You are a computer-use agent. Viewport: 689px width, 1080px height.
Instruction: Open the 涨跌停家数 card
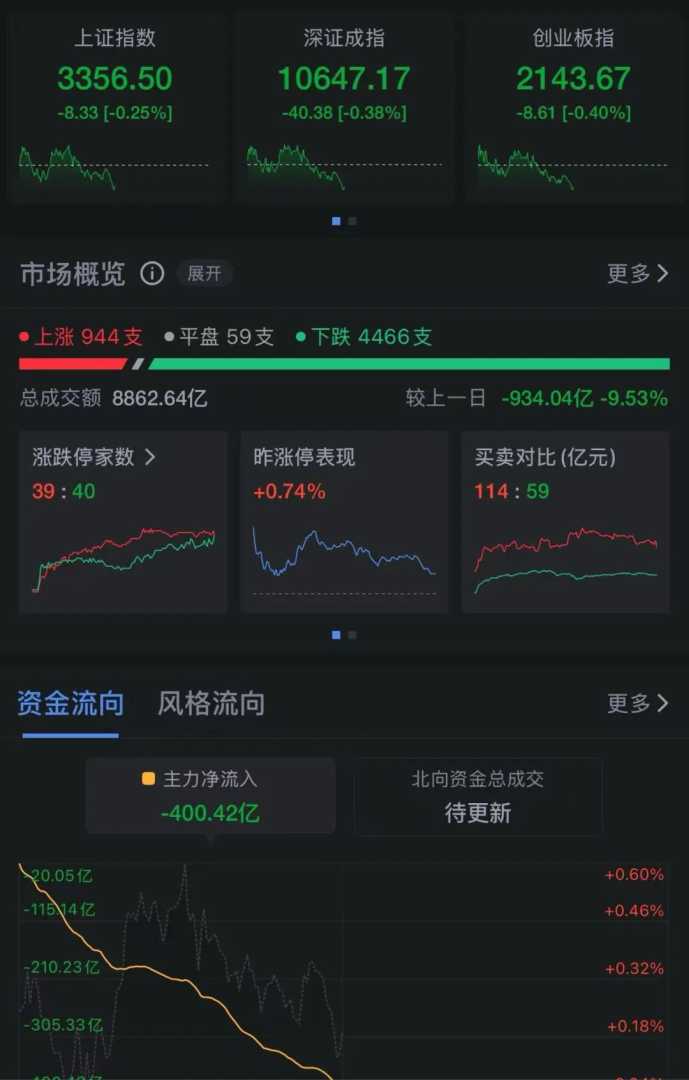click(x=123, y=522)
